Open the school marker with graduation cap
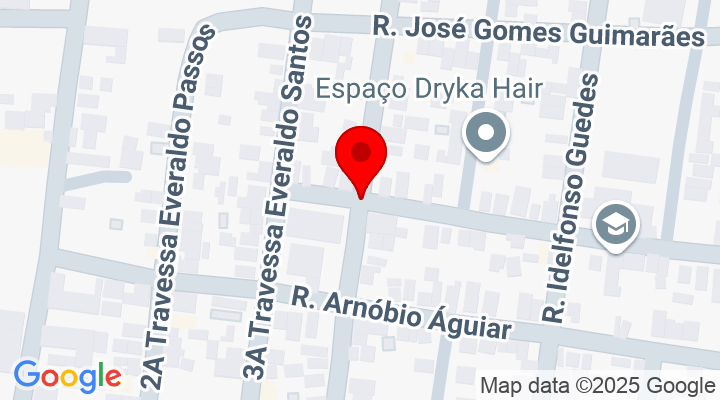The height and width of the screenshot is (400, 720). [615, 224]
